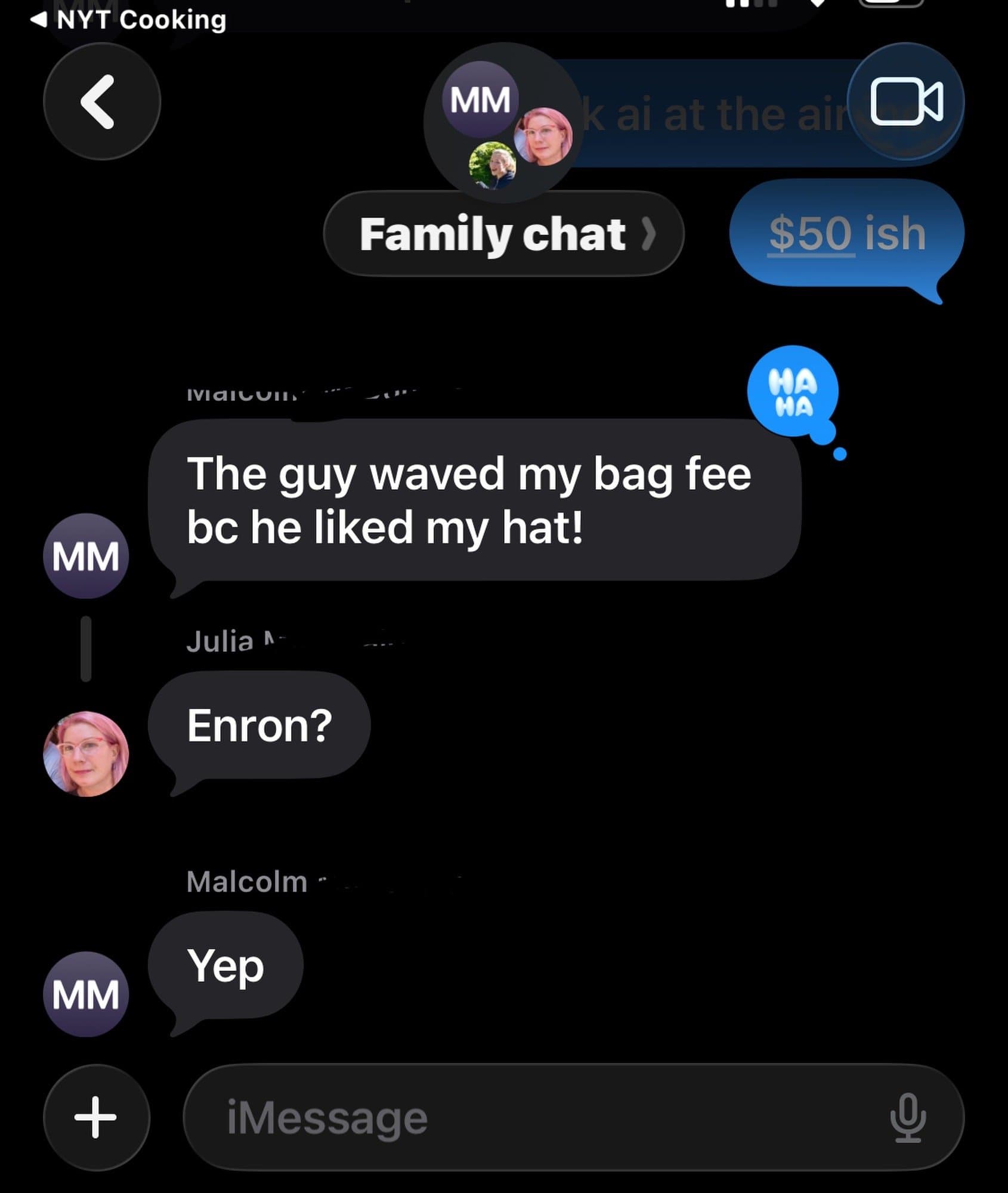Image resolution: width=1008 pixels, height=1193 pixels.
Task: Open Julia's avatar beside "Enron?"
Action: [x=86, y=753]
